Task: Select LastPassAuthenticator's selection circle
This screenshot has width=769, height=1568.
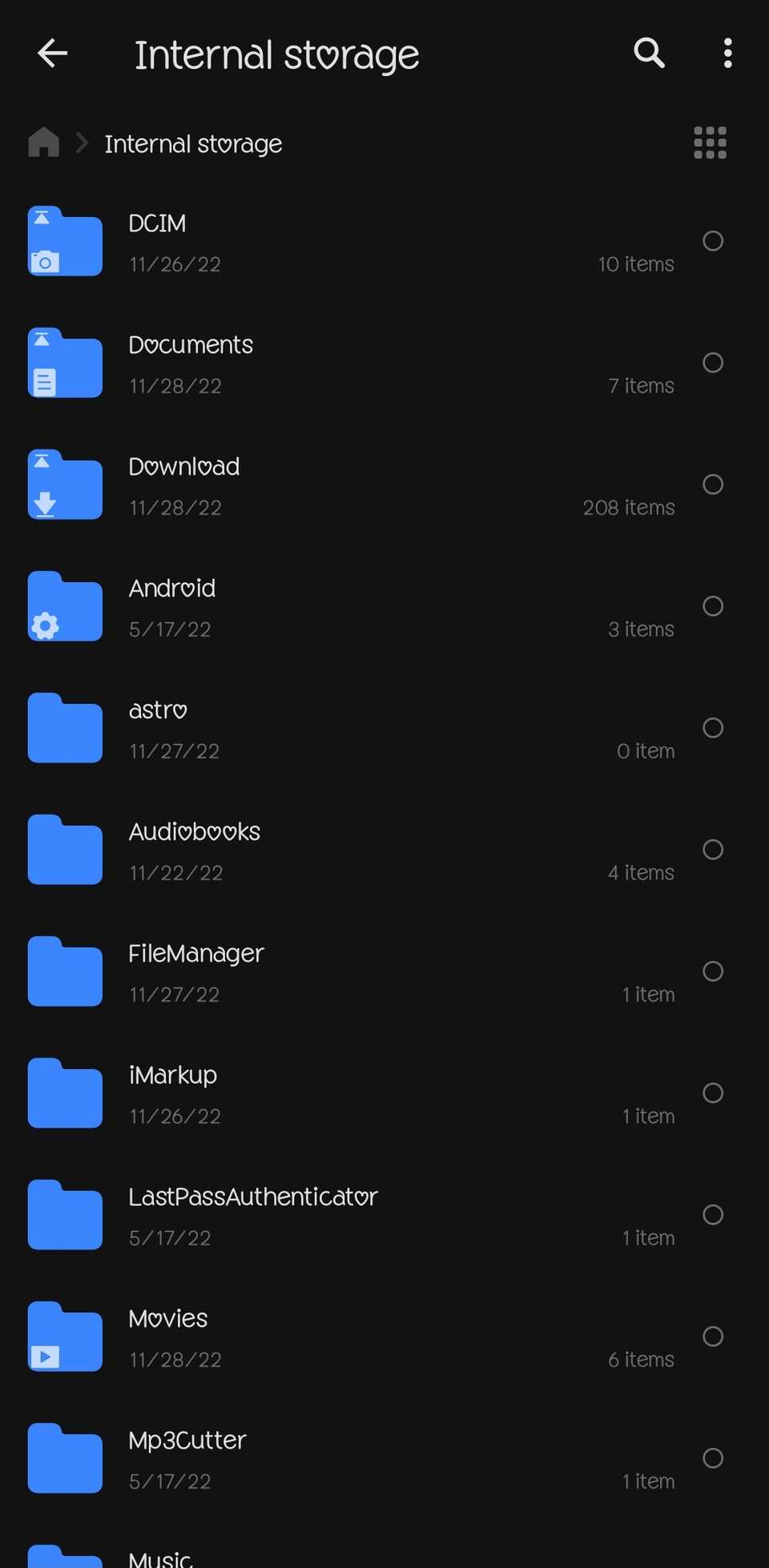Action: 713,1214
